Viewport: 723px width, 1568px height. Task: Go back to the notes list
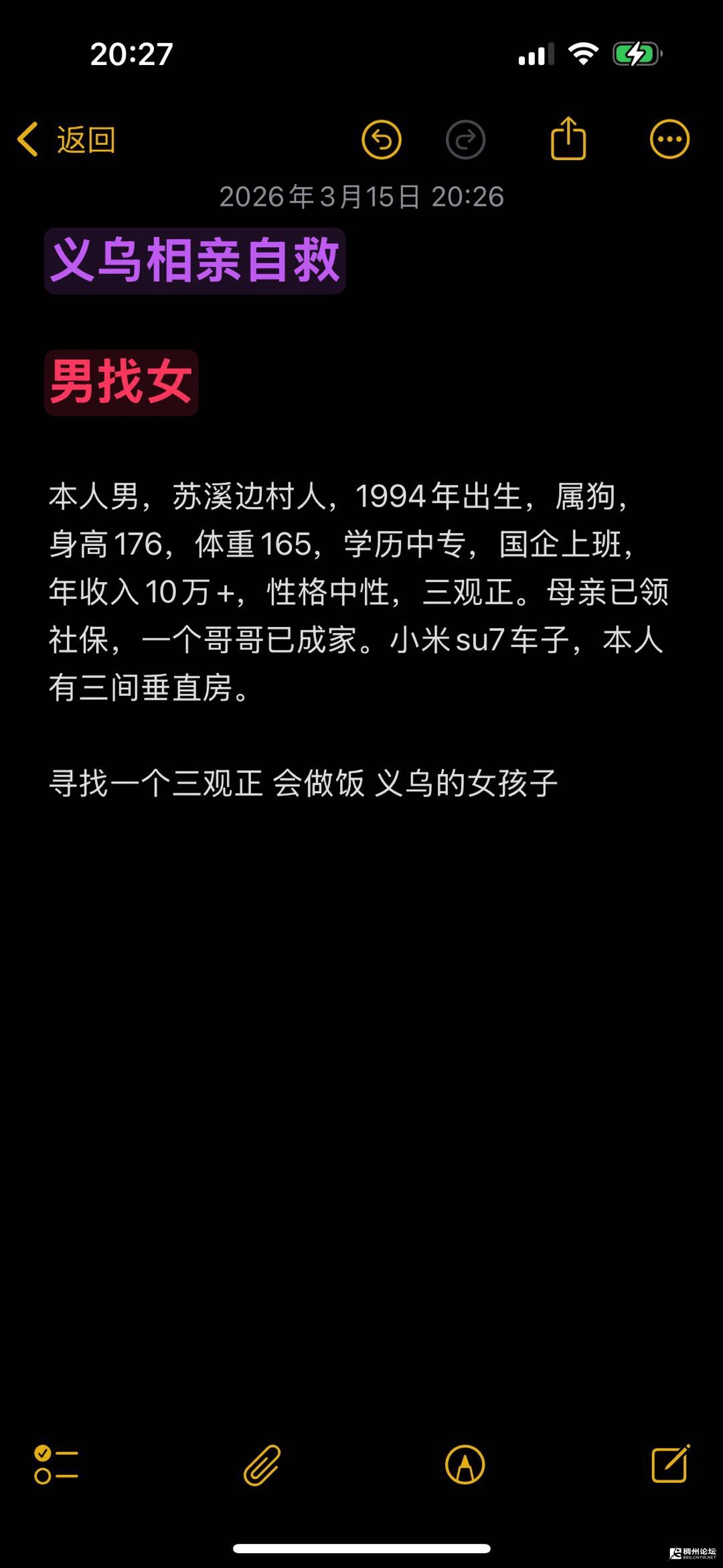click(66, 140)
